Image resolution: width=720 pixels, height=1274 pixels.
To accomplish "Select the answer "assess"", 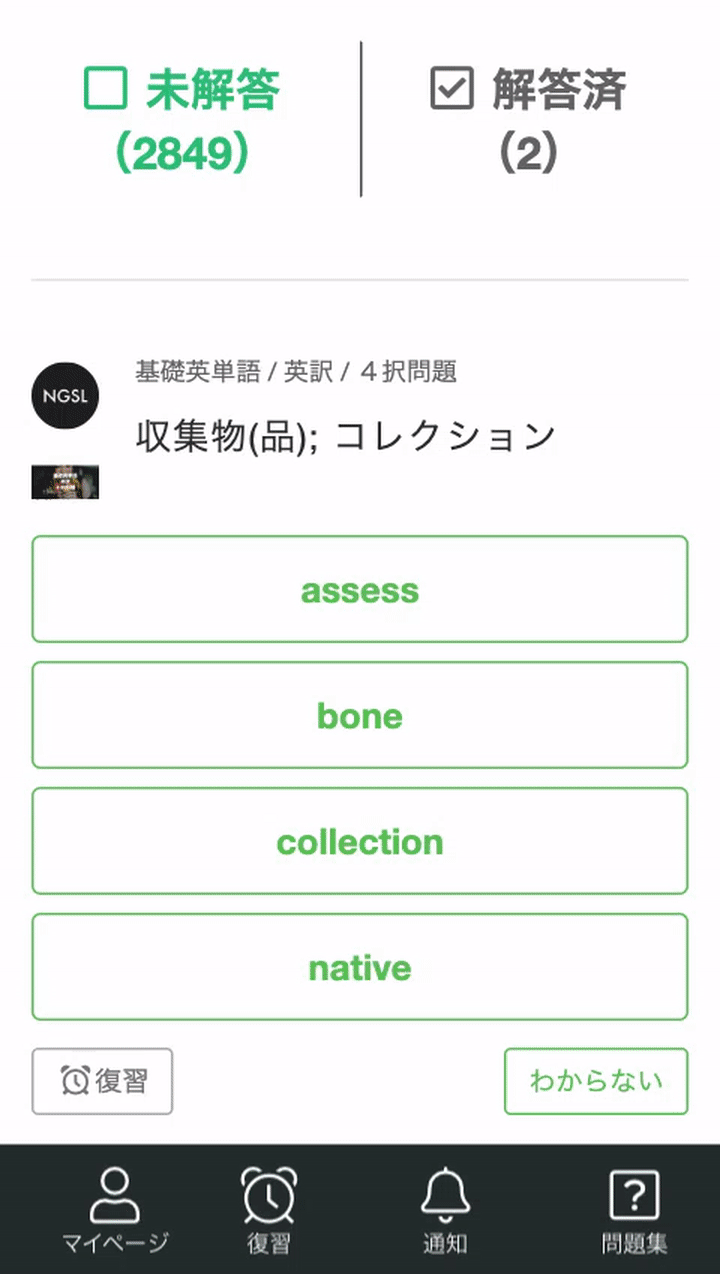I will [x=360, y=590].
